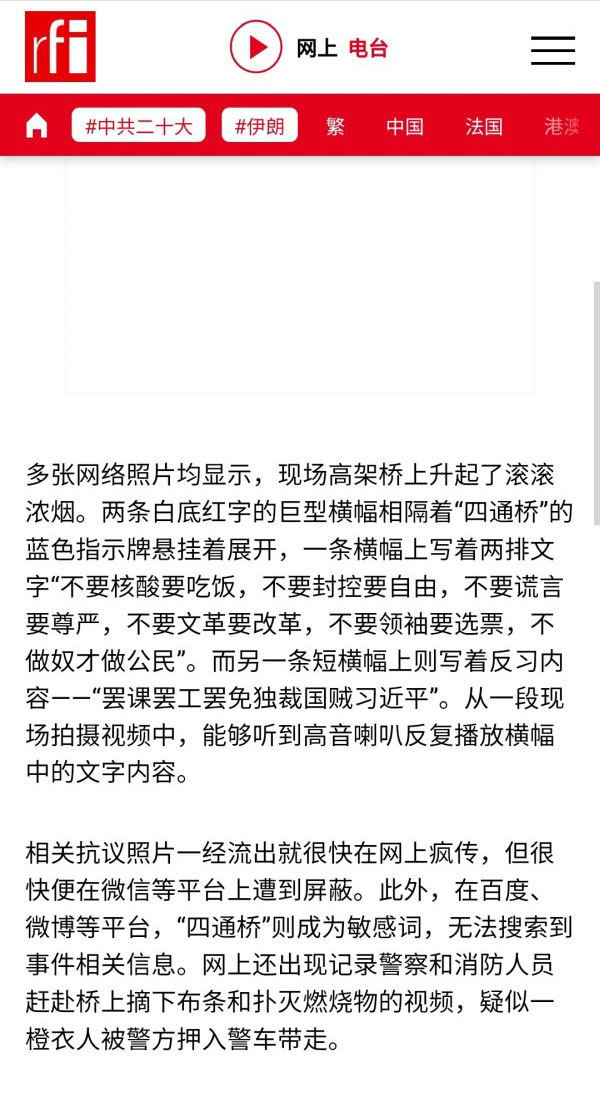
Task: Open the 中国 section
Action: pos(404,126)
